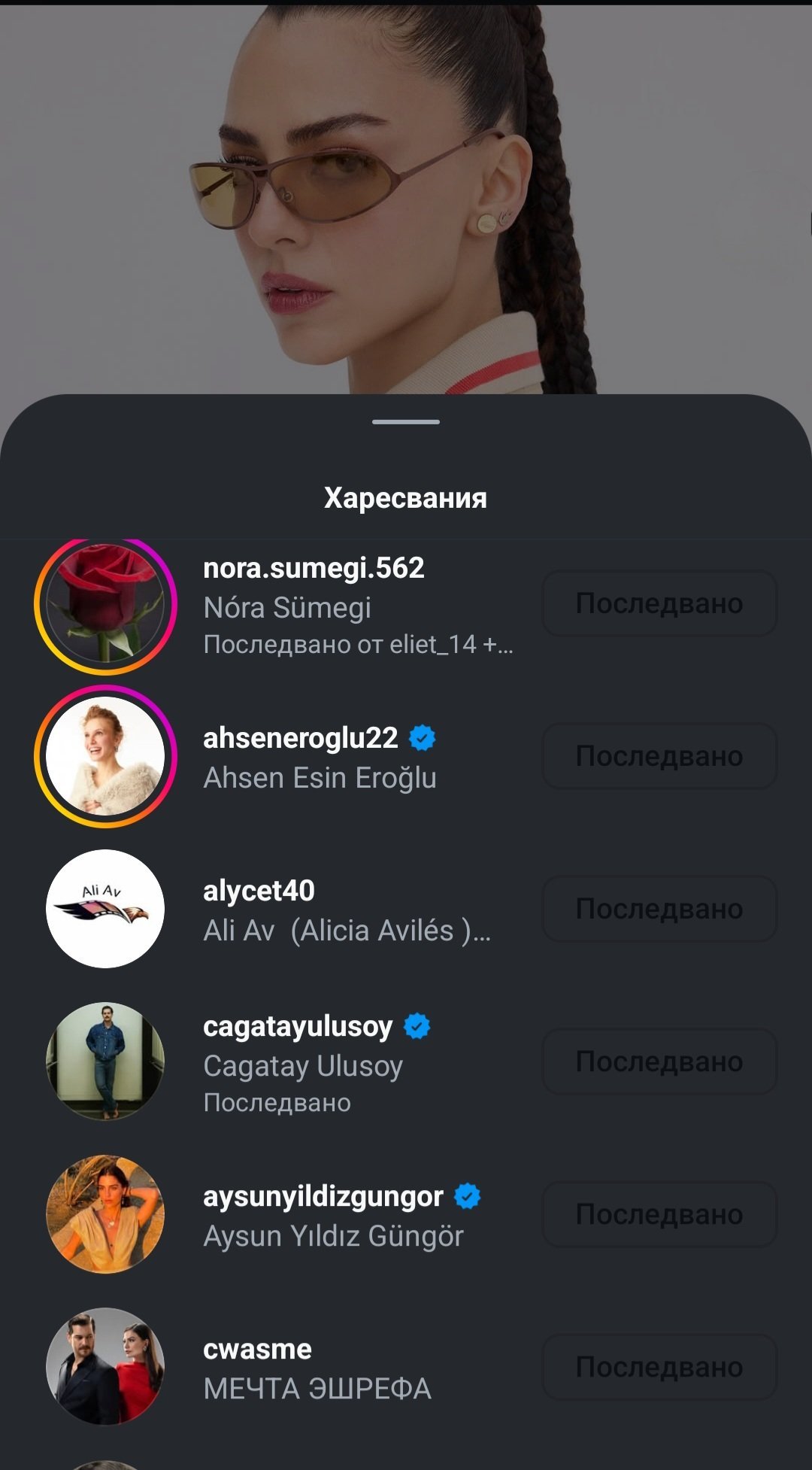Open cagatayulusoy profile from the list
Image resolution: width=812 pixels, height=1470 pixels.
tap(298, 1027)
